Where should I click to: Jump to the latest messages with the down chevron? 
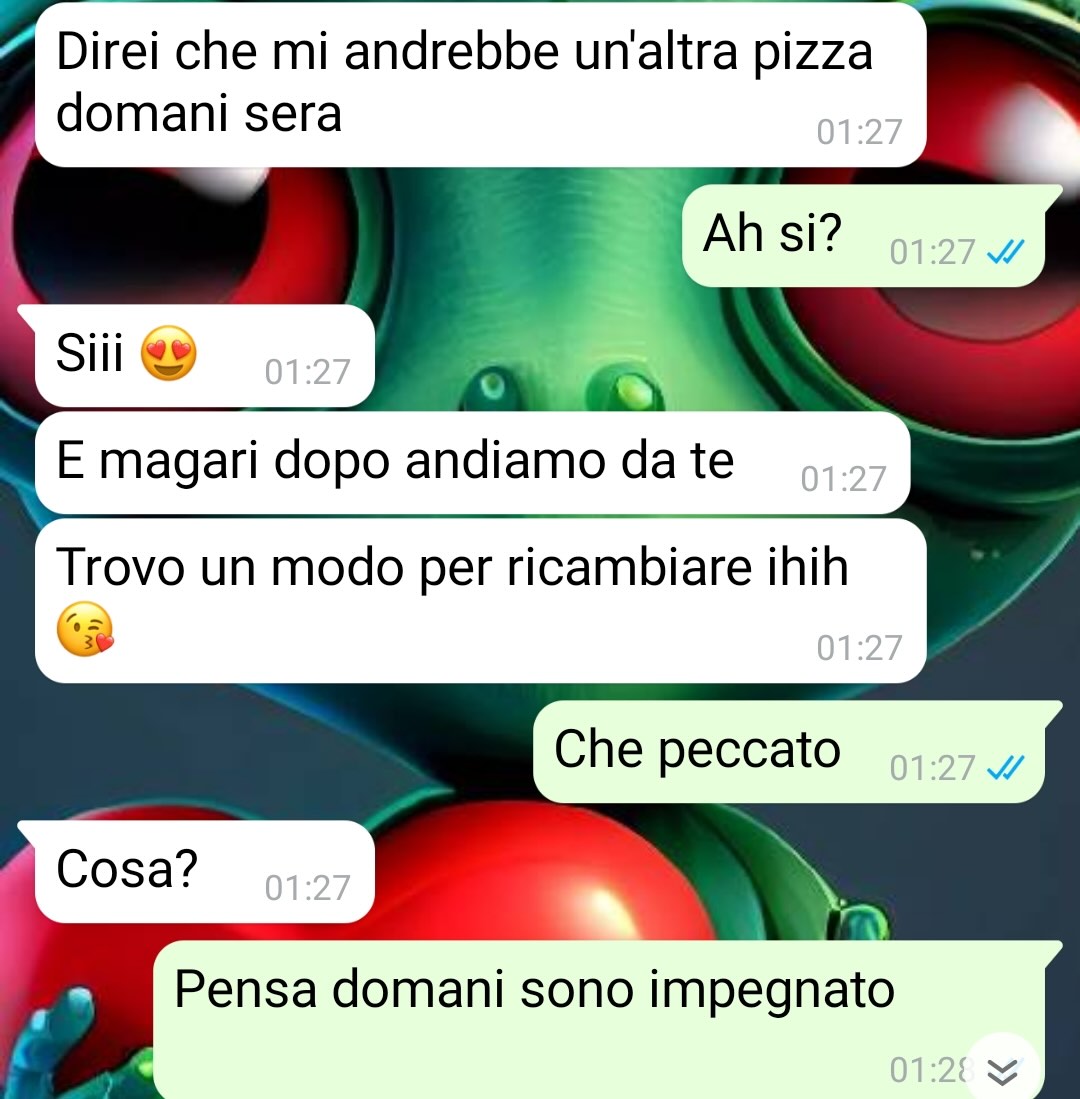click(x=1002, y=1071)
